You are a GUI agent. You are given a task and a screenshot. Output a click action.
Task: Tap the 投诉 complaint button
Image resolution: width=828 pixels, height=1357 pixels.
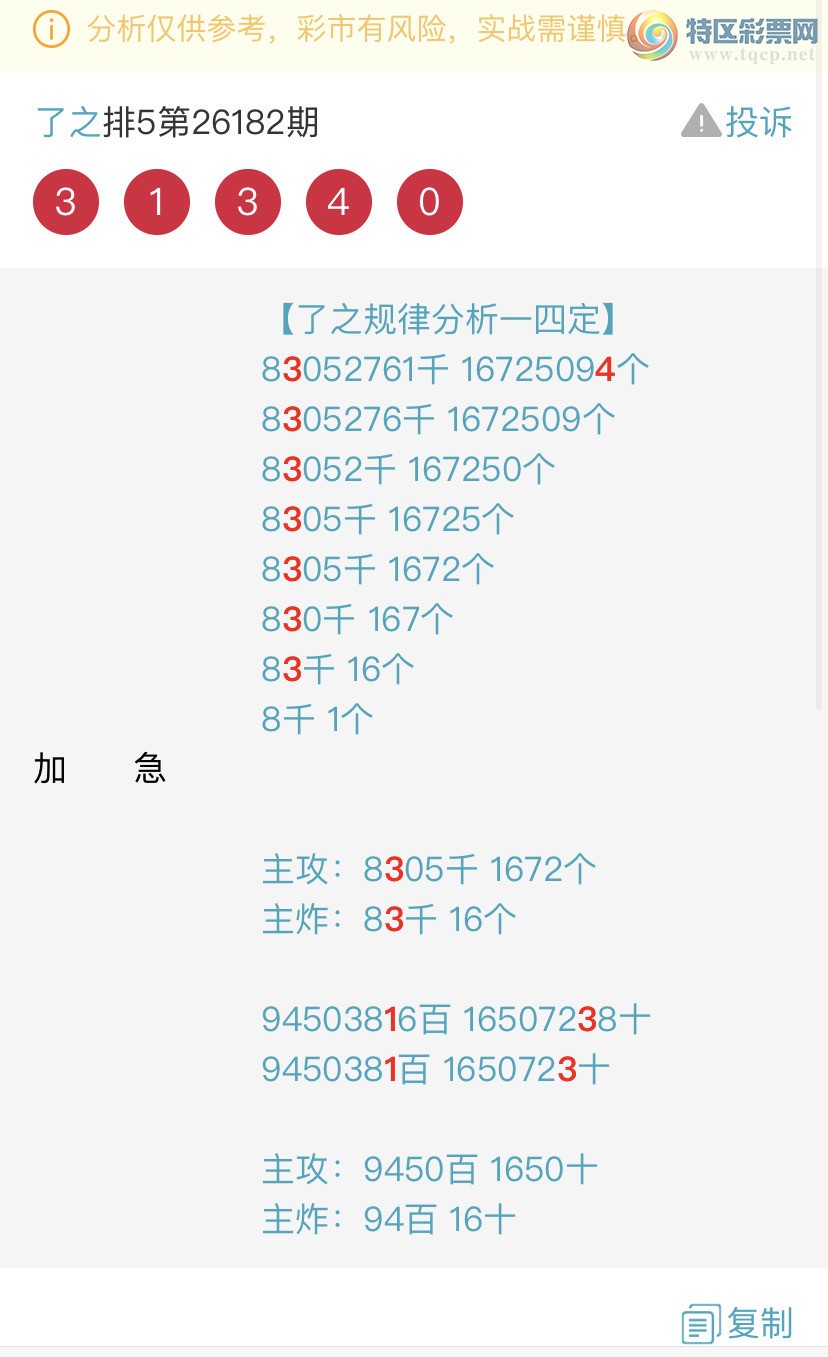pyautogui.click(x=737, y=122)
